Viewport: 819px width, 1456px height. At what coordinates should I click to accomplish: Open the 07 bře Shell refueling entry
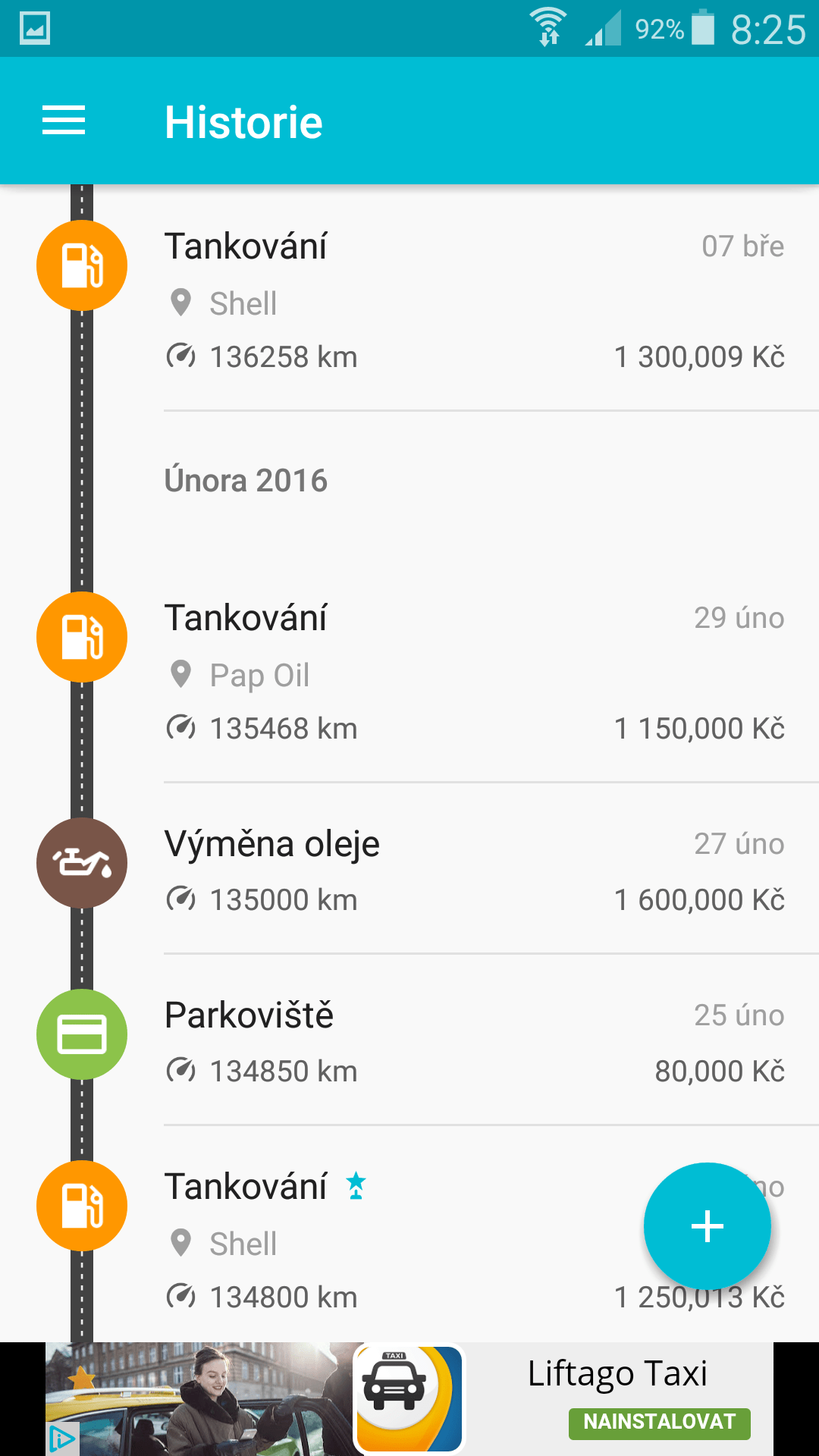pos(474,301)
